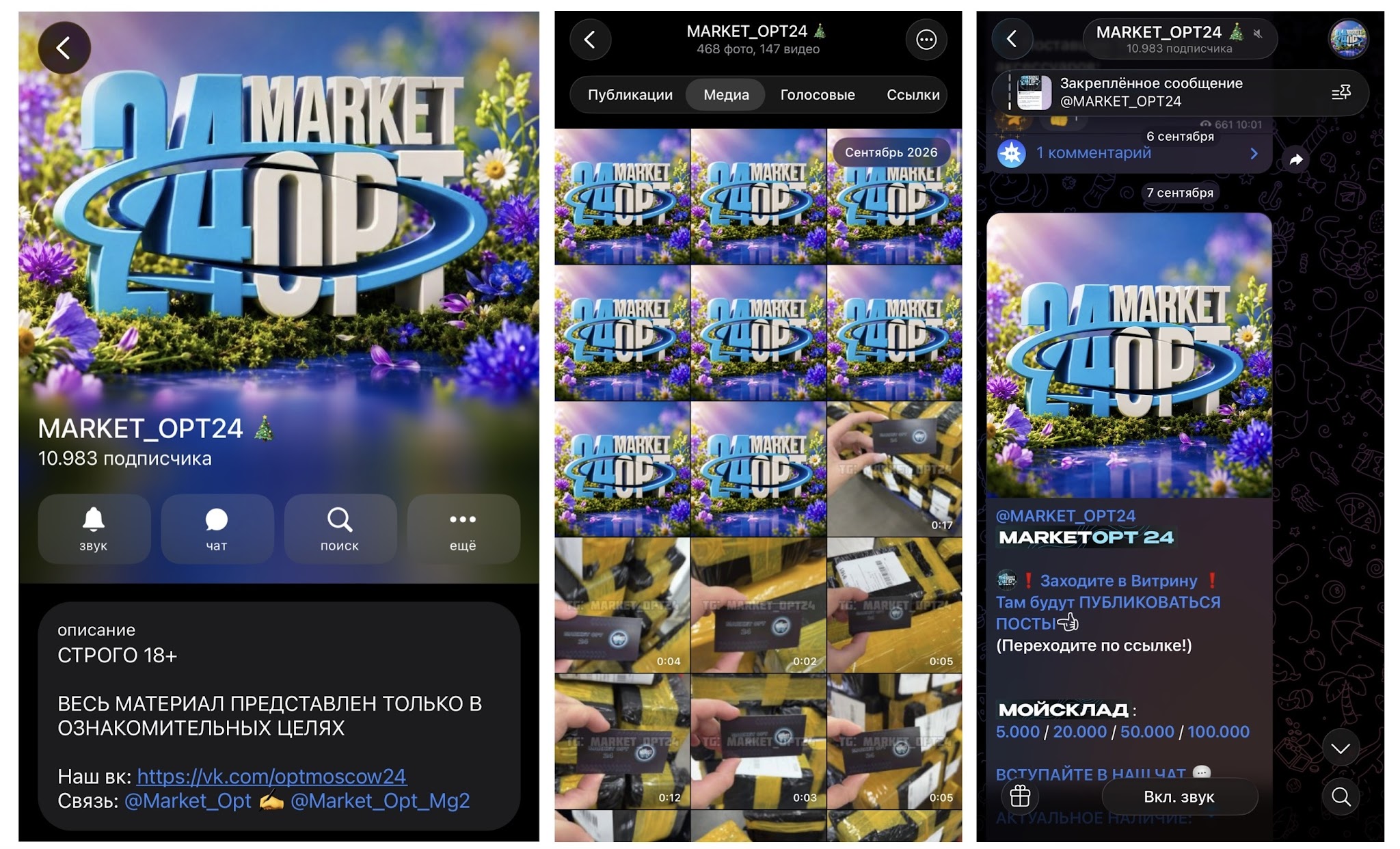This screenshot has height=849, width=1400.
Task: Play the 0:17 video thumbnail
Action: [894, 469]
